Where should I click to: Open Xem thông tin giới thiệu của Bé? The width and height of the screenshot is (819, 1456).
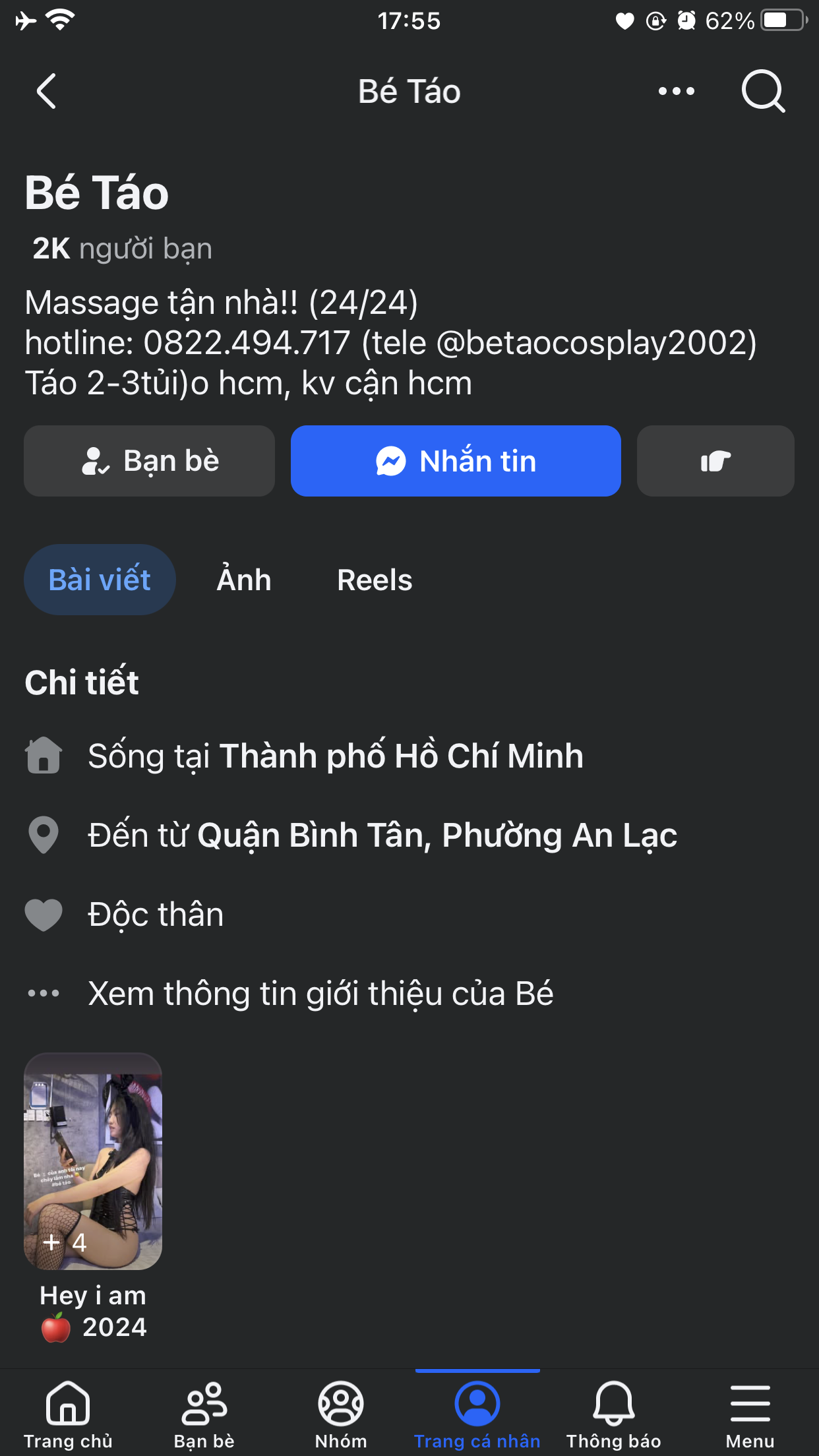click(320, 994)
